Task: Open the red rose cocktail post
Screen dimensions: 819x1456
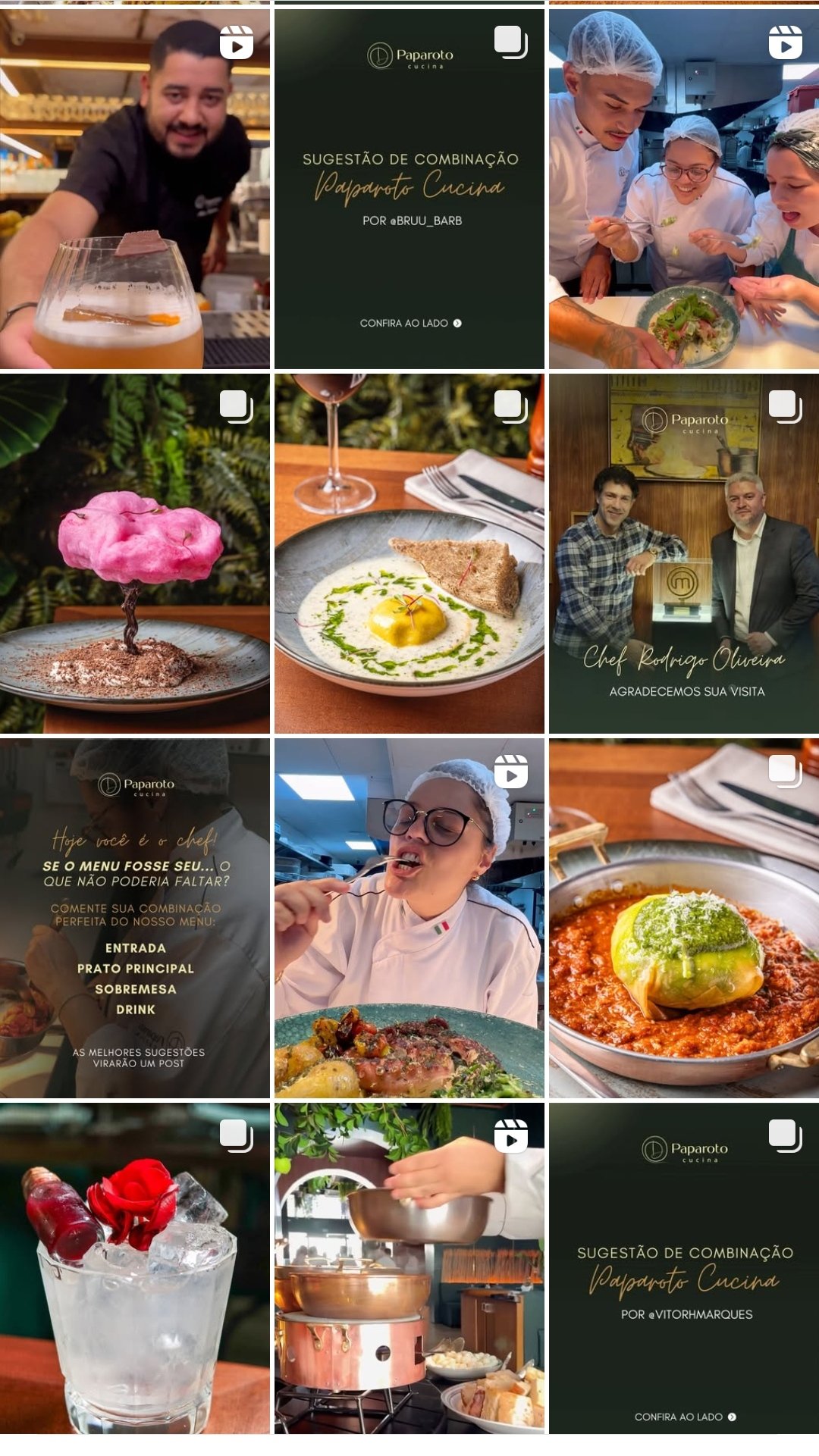Action: coord(134,1268)
